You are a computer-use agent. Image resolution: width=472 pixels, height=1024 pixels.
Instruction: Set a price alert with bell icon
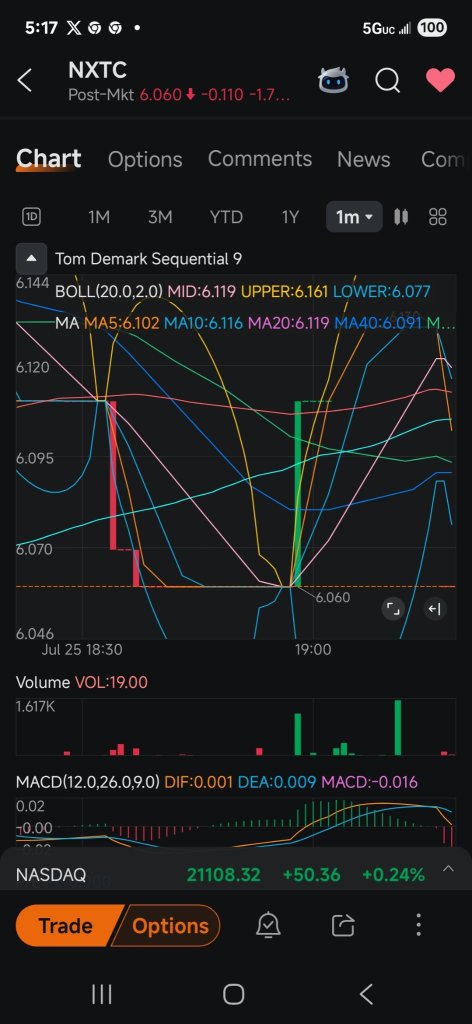tap(268, 925)
